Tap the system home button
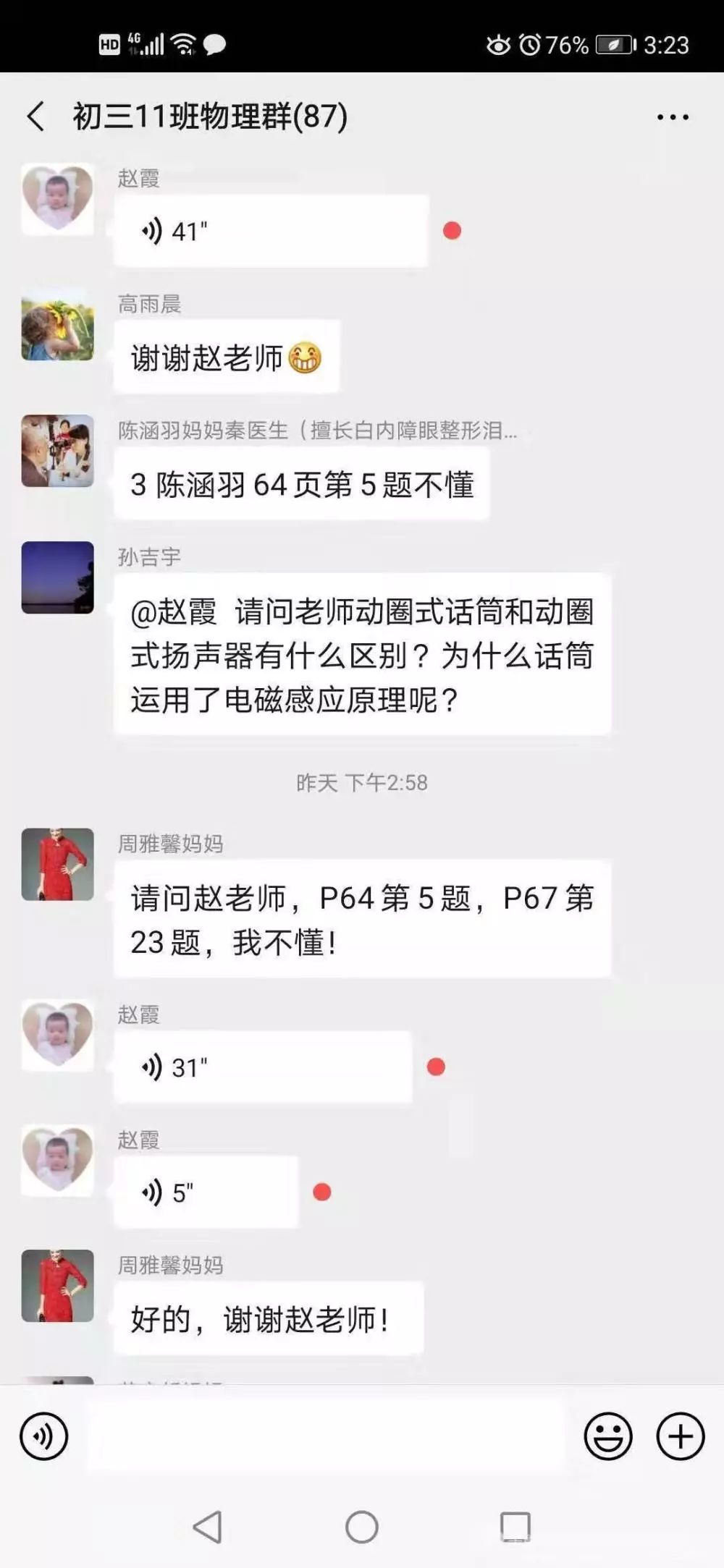 [361, 1527]
